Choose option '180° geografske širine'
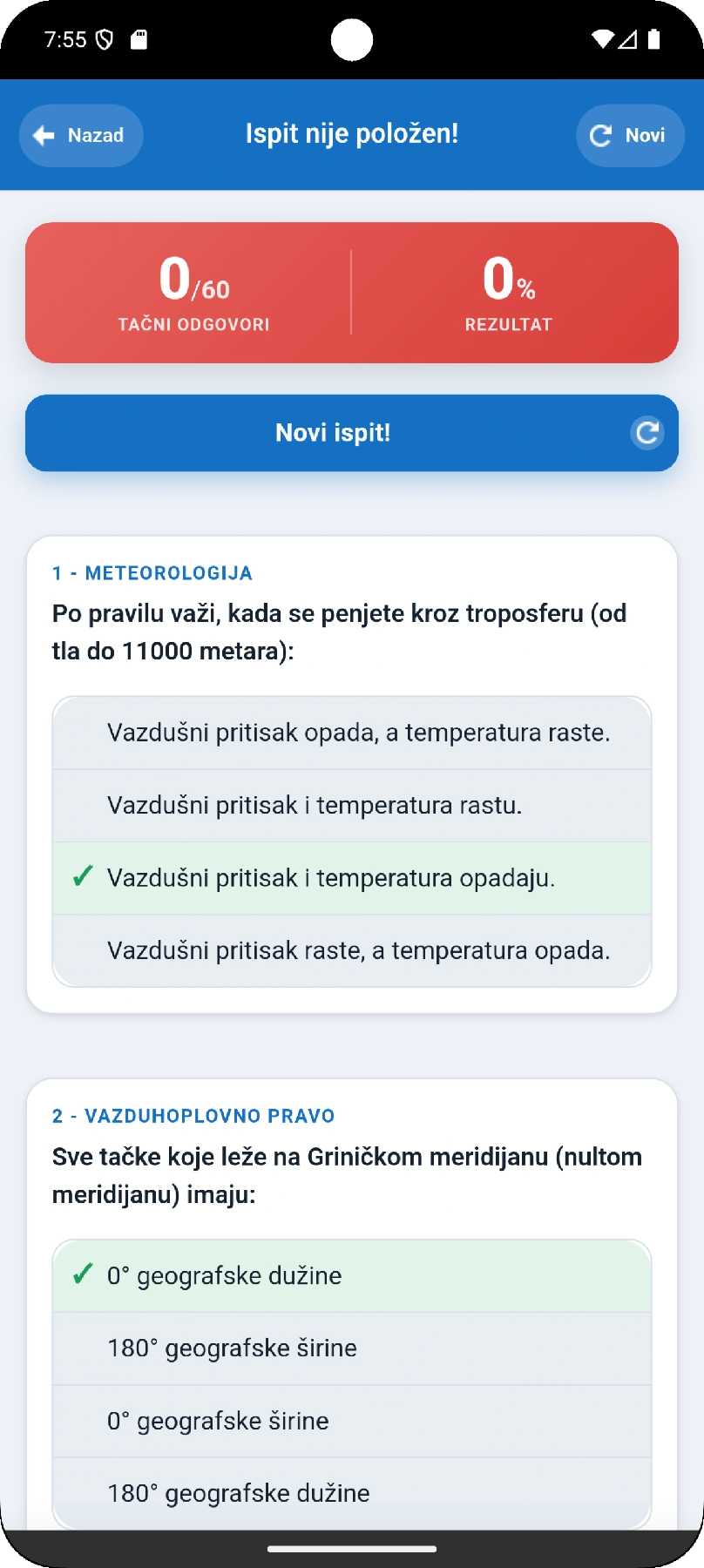The image size is (704, 1568). tap(352, 1348)
